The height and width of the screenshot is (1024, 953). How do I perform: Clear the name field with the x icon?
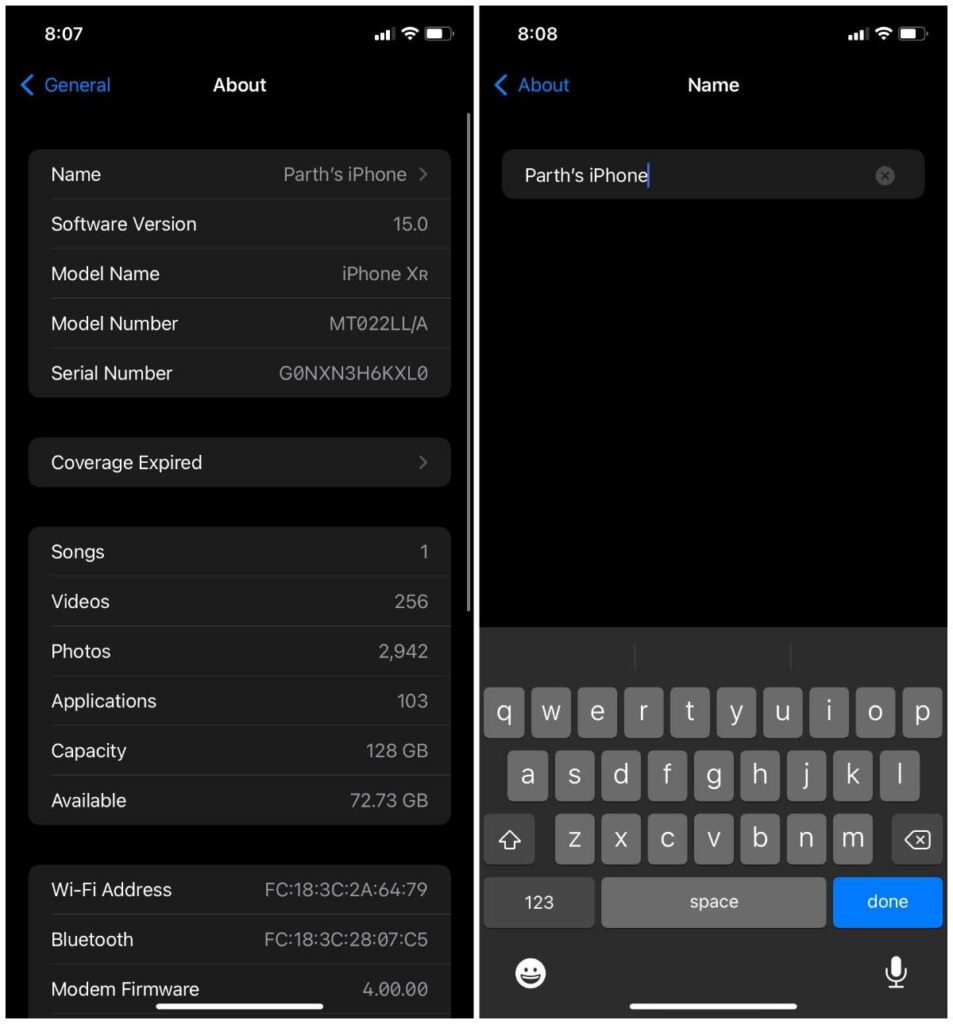coord(885,176)
